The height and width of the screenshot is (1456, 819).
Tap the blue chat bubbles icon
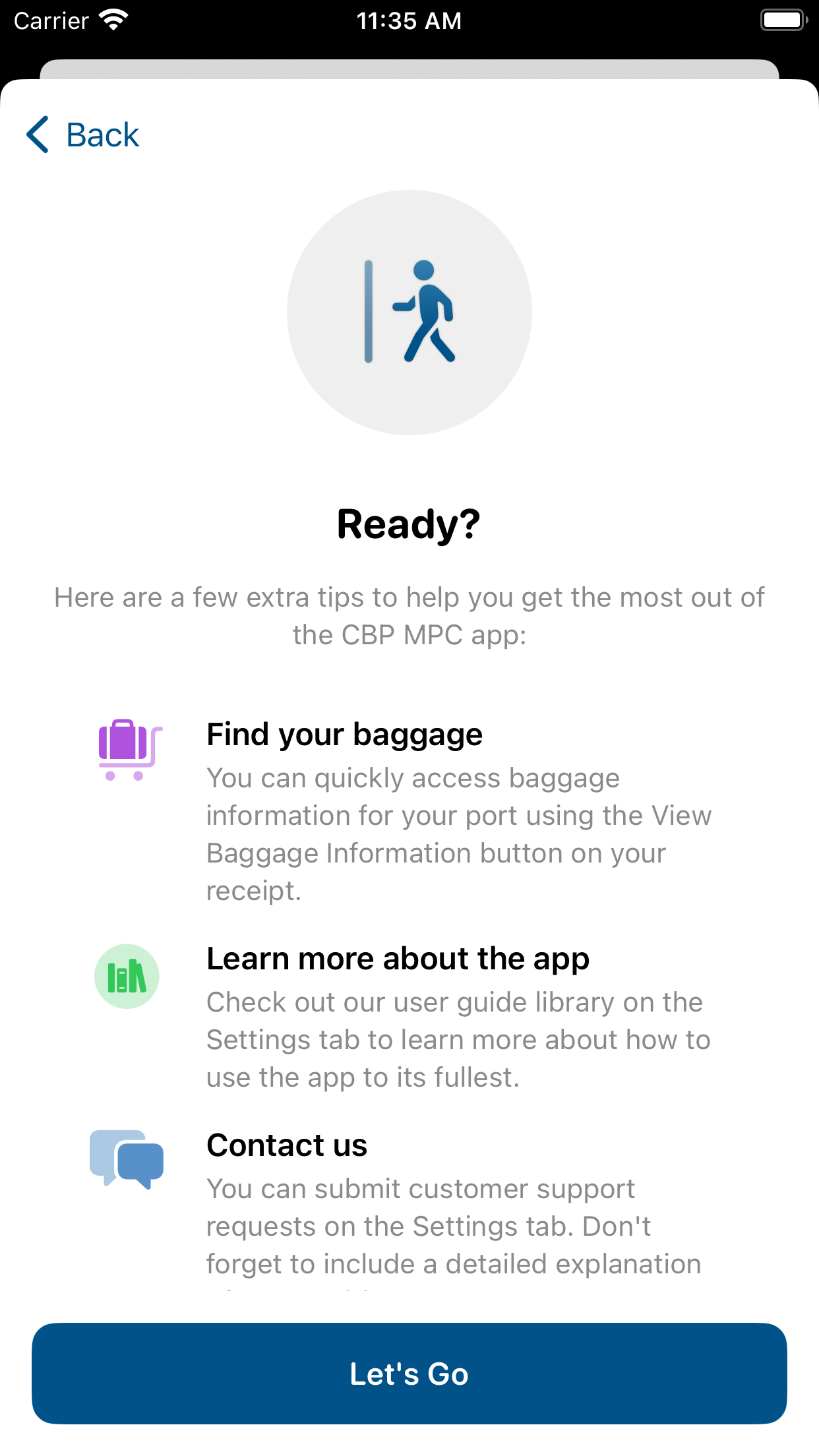pos(127,1160)
